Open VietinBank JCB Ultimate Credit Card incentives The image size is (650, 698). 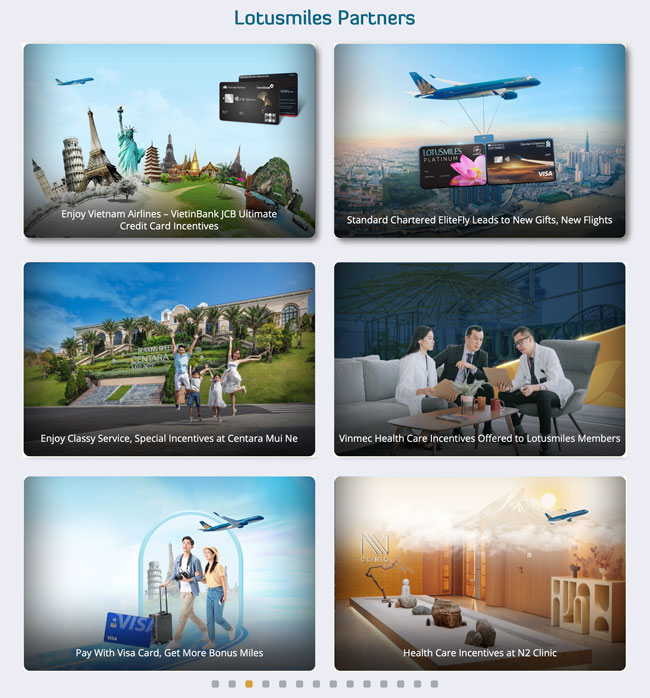click(x=169, y=140)
